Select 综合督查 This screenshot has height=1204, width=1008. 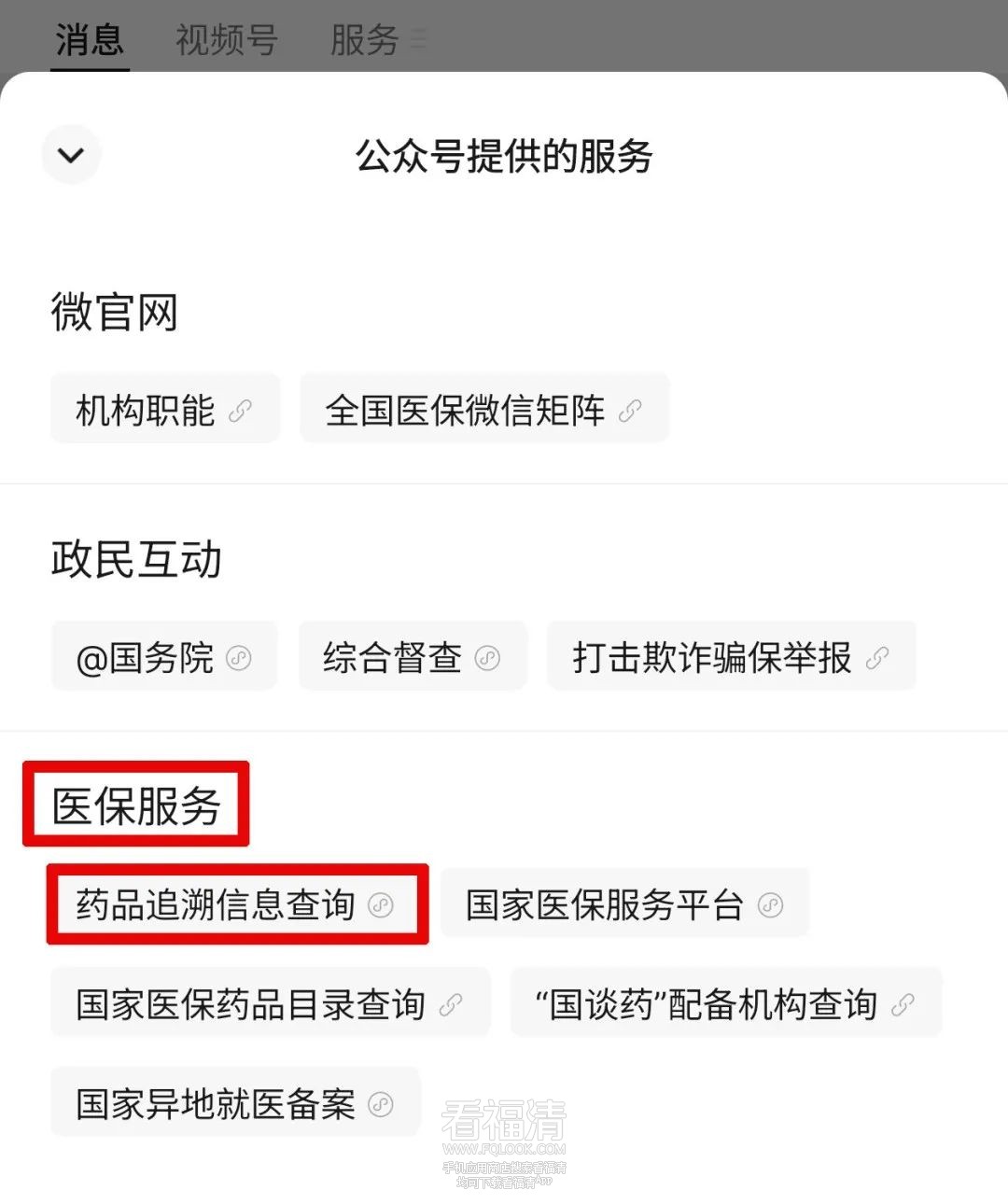point(412,658)
